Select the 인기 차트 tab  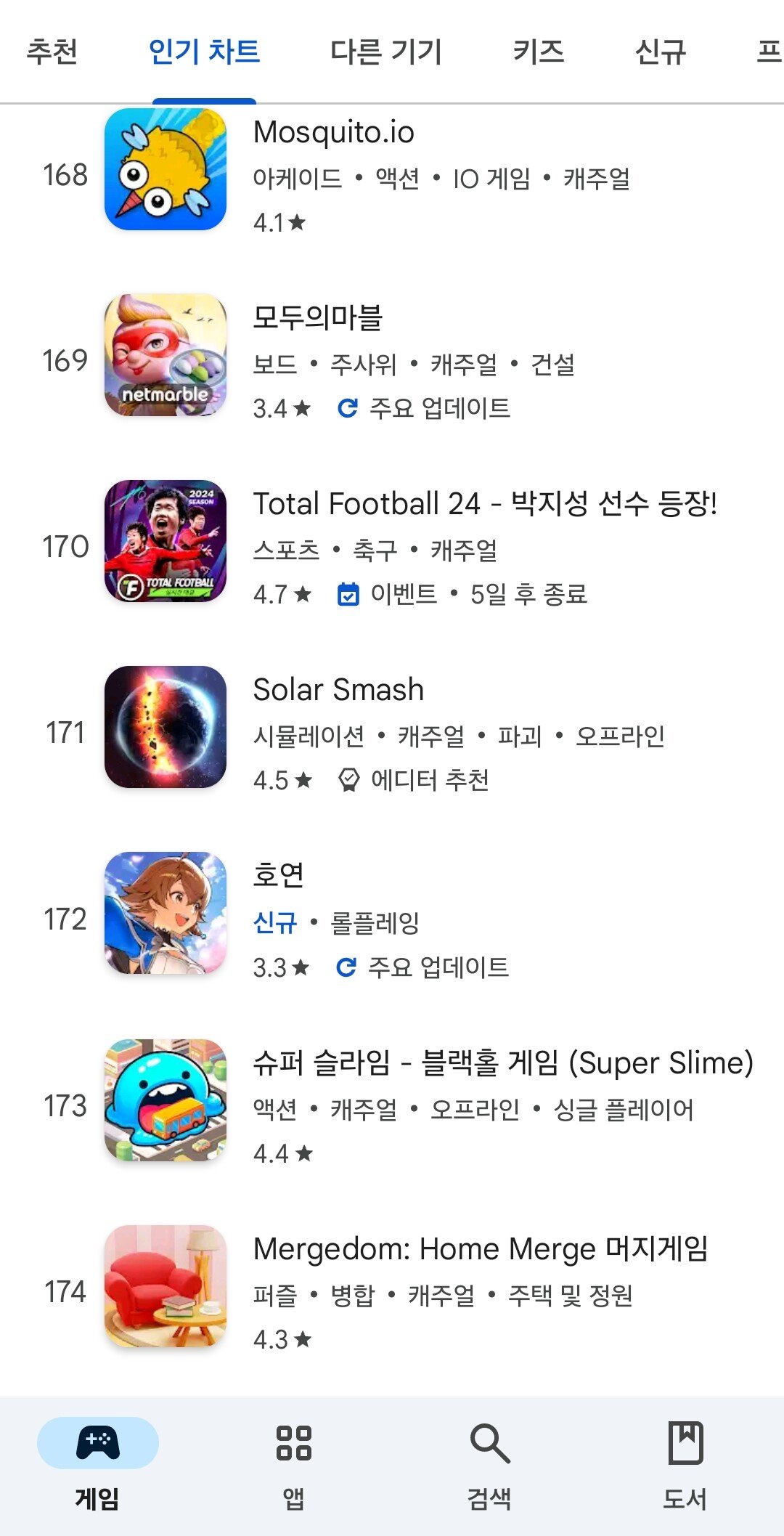[x=204, y=52]
